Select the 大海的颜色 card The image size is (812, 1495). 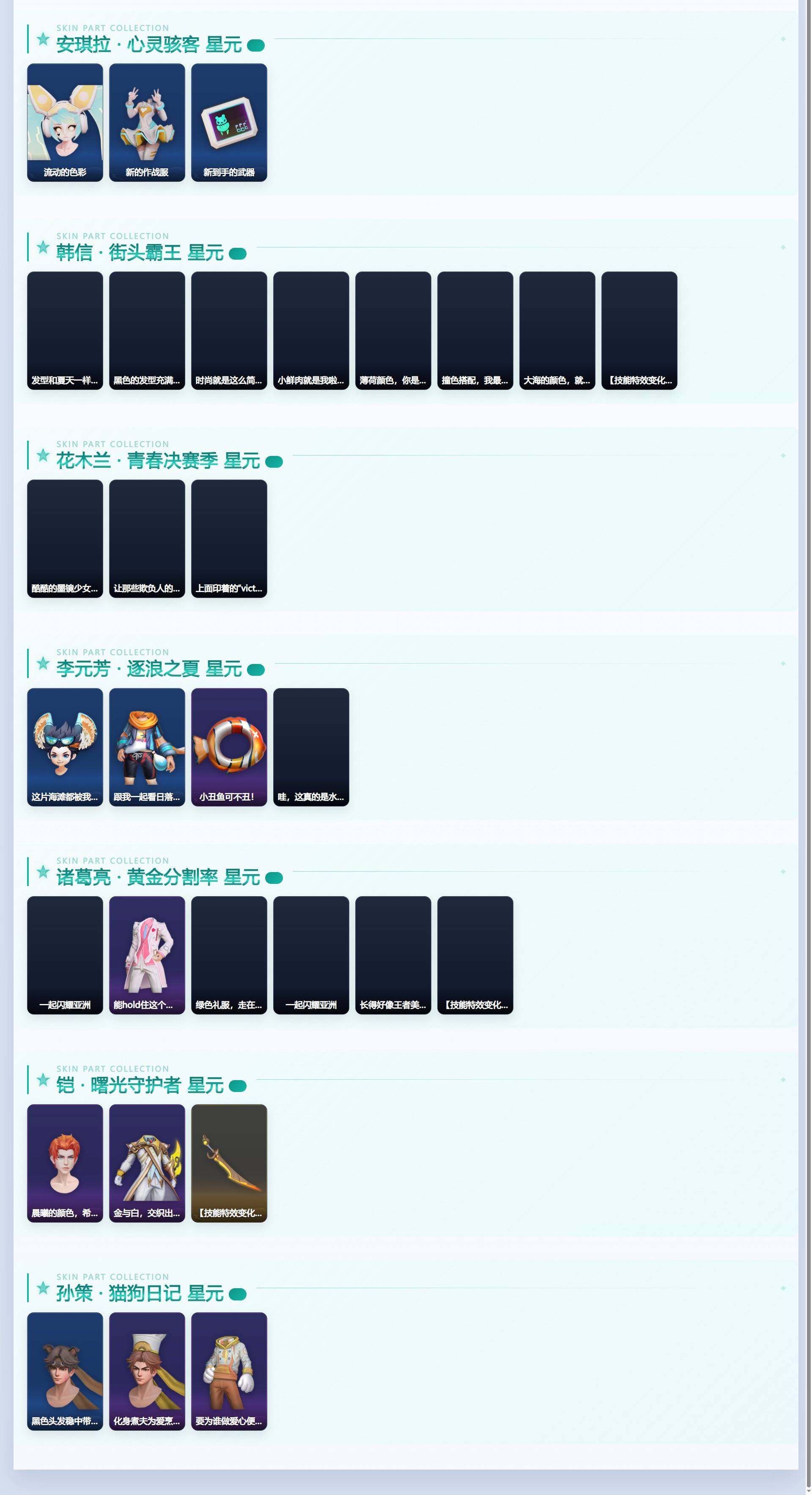(x=557, y=331)
